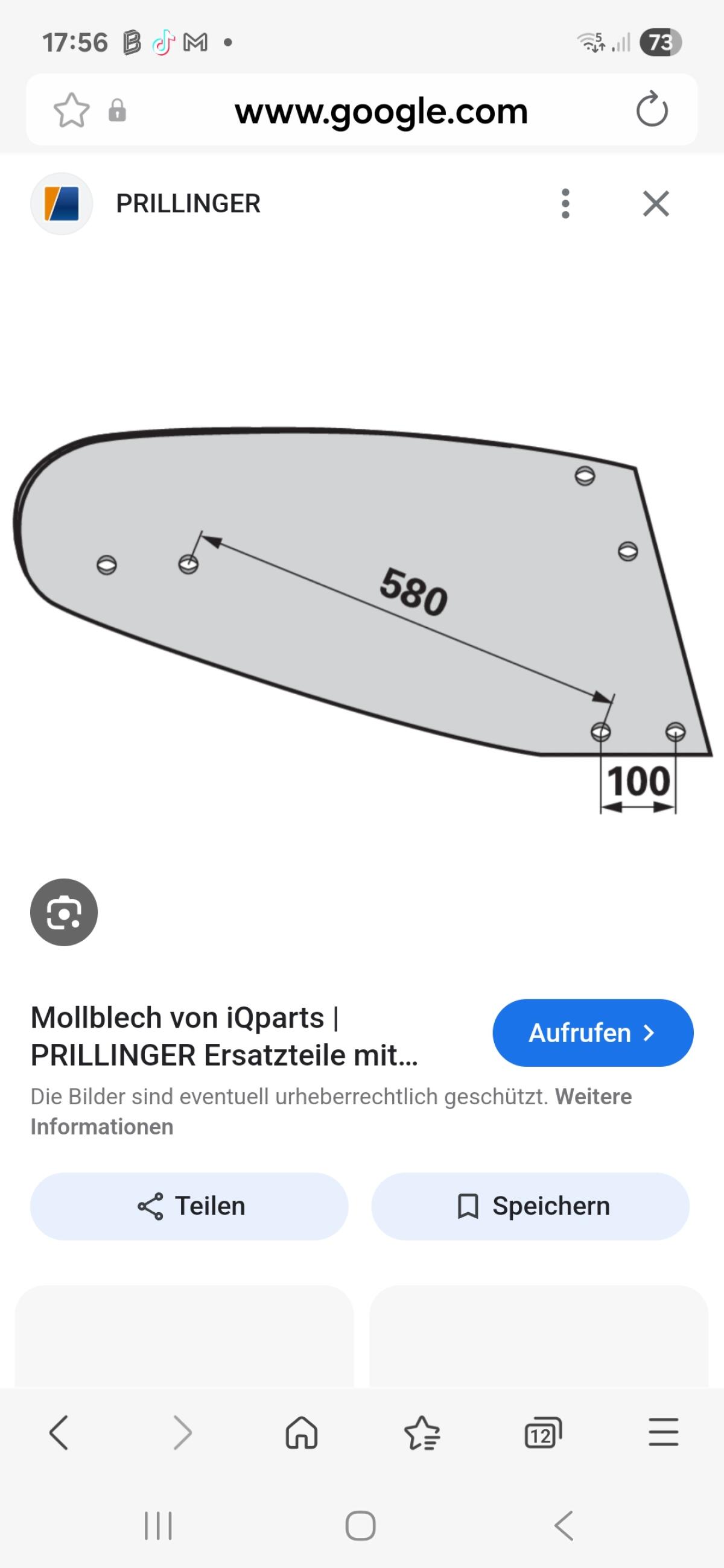This screenshot has width=724, height=1568.
Task: Open the browser hamburger menu
Action: (x=663, y=1432)
